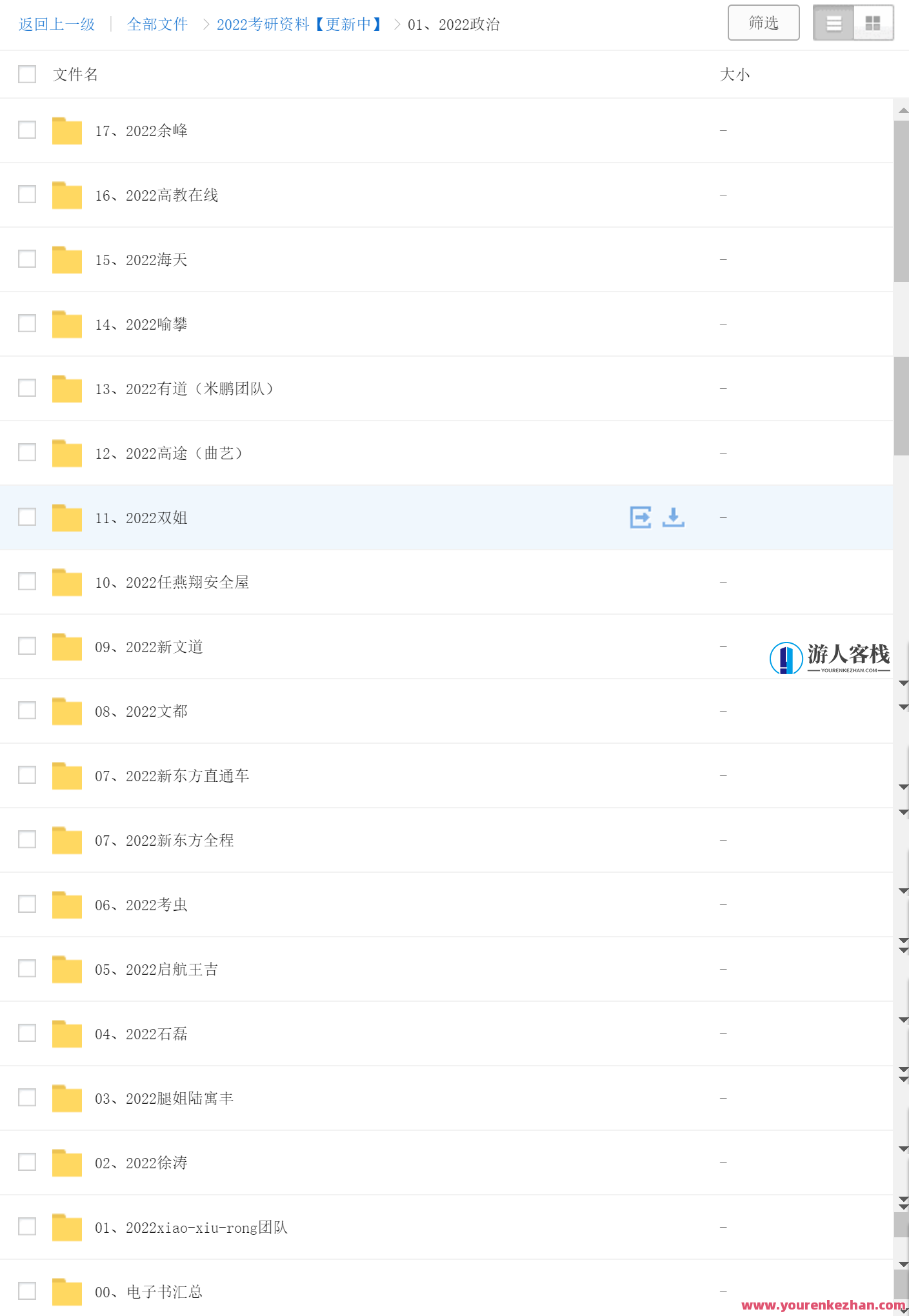
Task: Tap the 筛选 filter button
Action: [763, 23]
